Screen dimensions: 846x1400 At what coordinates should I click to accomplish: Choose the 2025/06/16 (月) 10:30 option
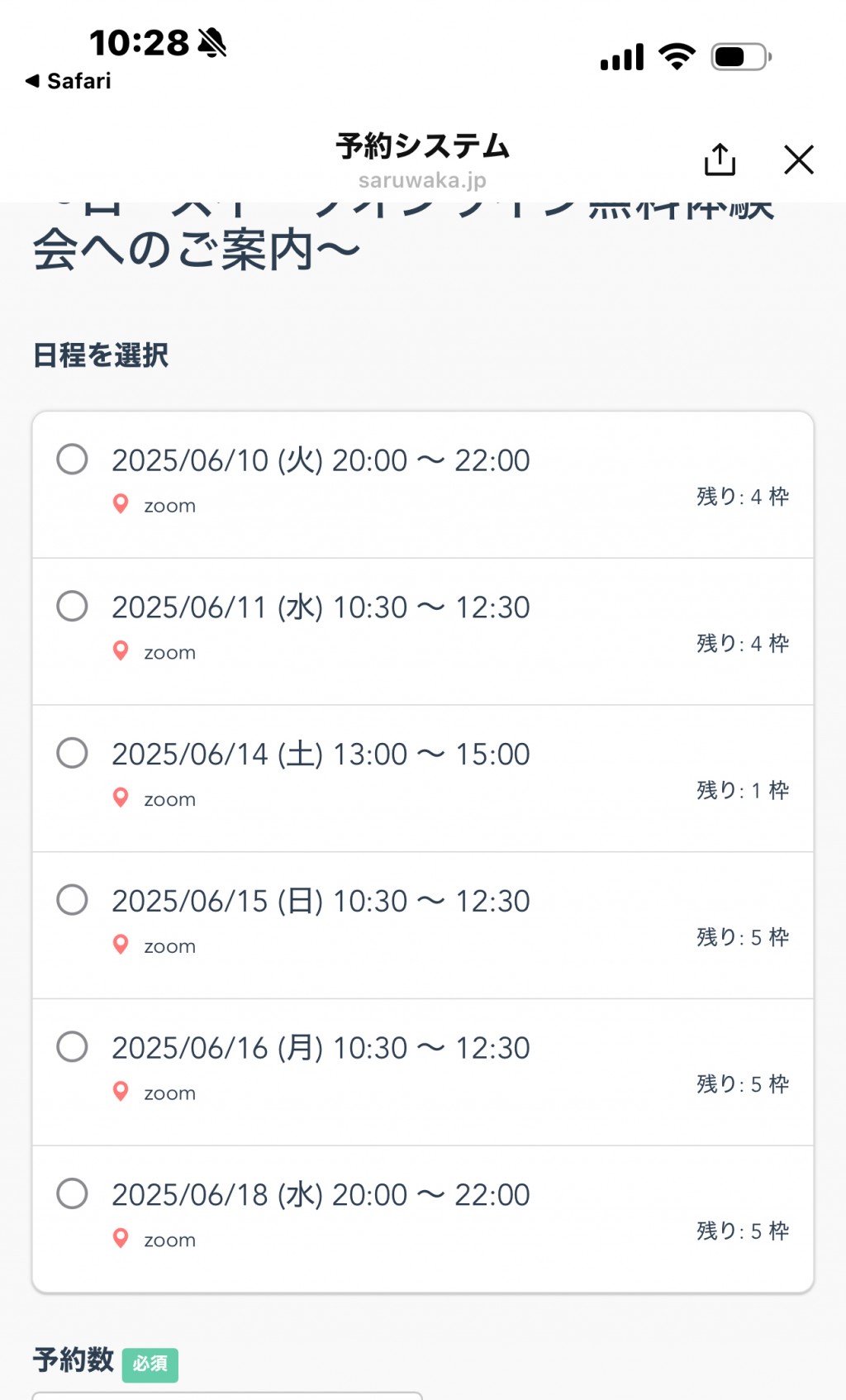(423, 1073)
